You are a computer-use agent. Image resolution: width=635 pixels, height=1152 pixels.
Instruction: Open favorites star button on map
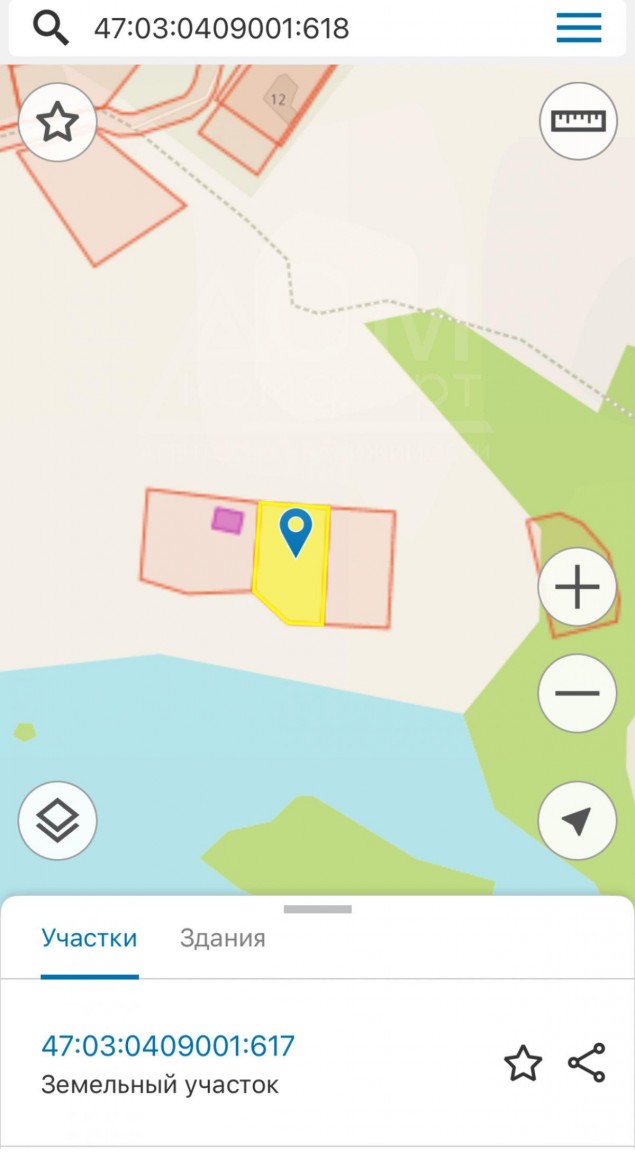point(57,123)
